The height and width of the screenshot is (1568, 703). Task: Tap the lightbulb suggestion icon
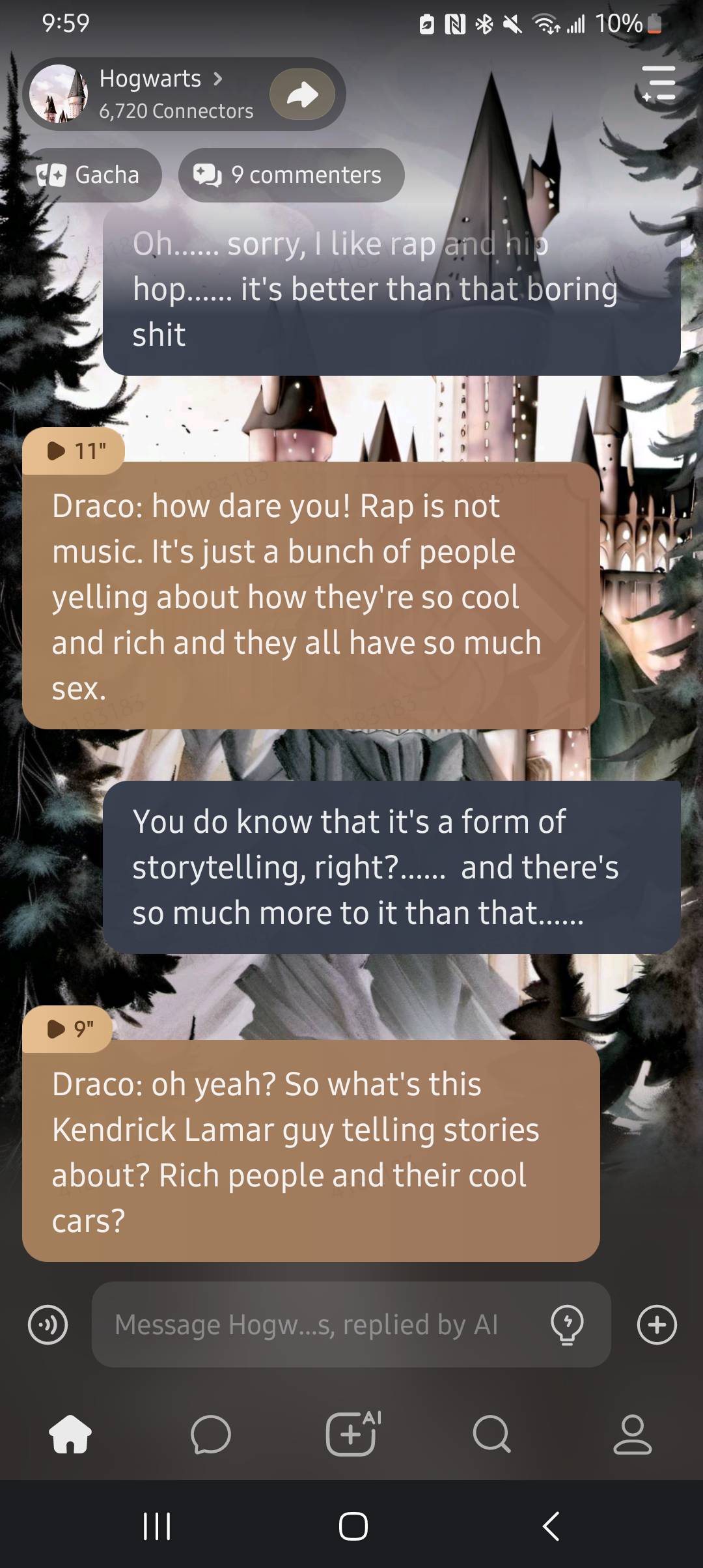click(x=567, y=1324)
